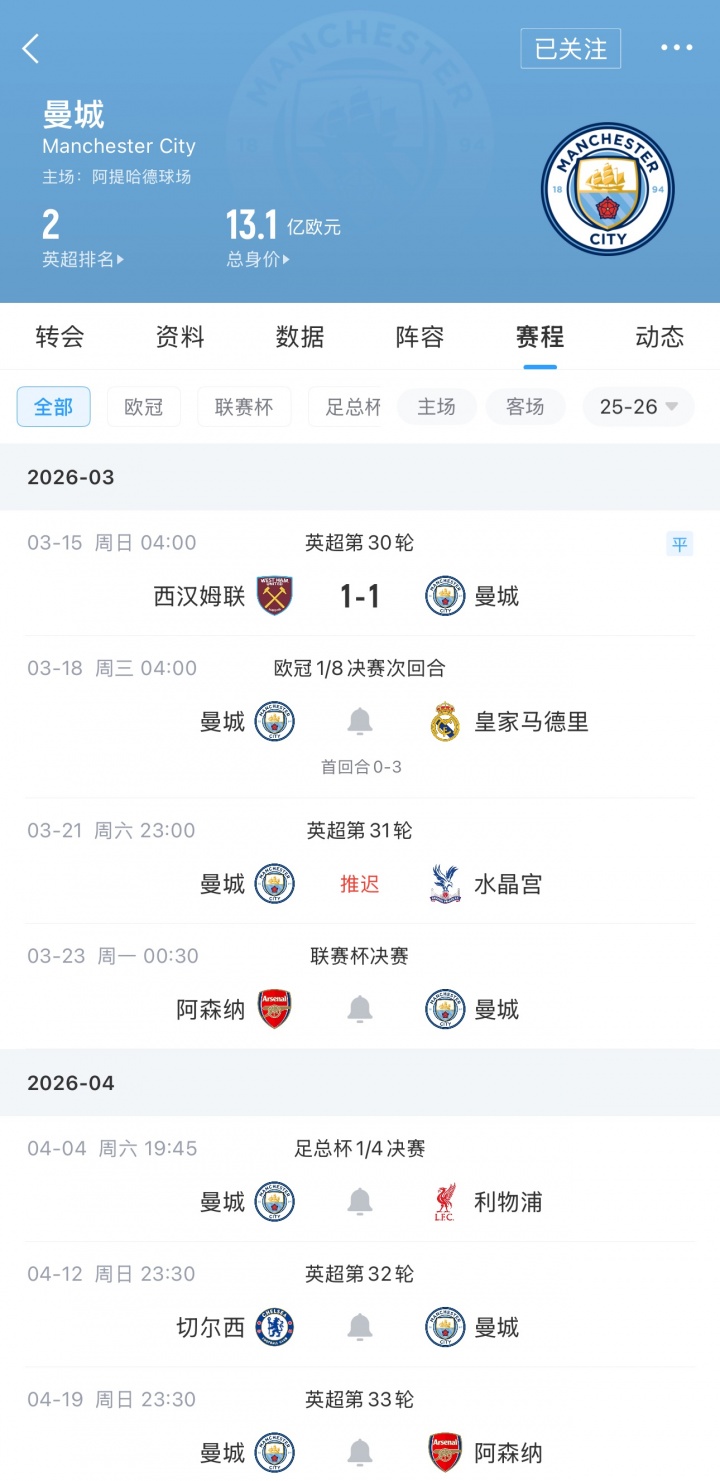Set reminder bell for 曼城 vs 皇家马德里
720x1481 pixels.
(x=359, y=721)
